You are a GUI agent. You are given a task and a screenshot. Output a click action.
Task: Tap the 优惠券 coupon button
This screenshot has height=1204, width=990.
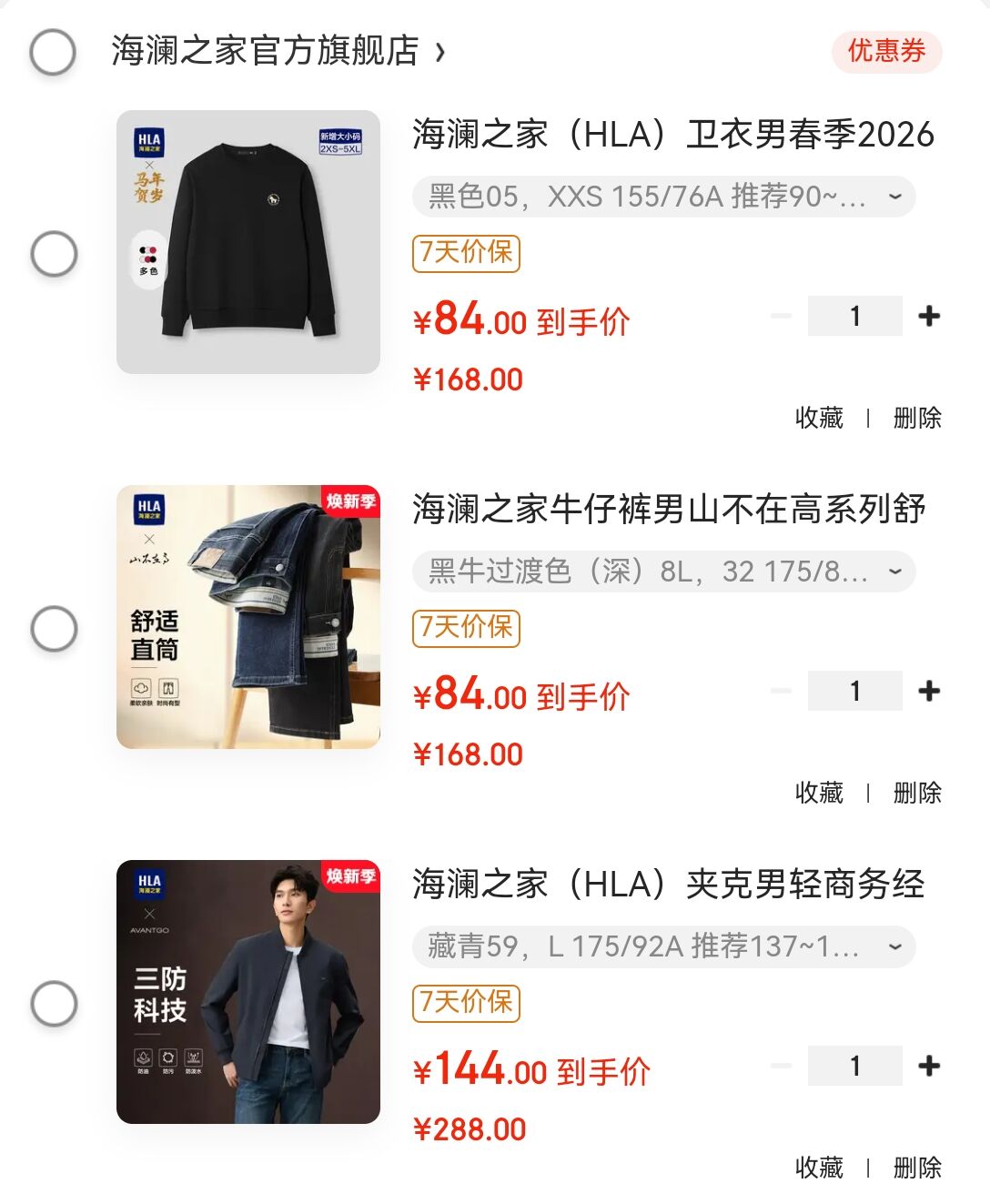coord(886,51)
